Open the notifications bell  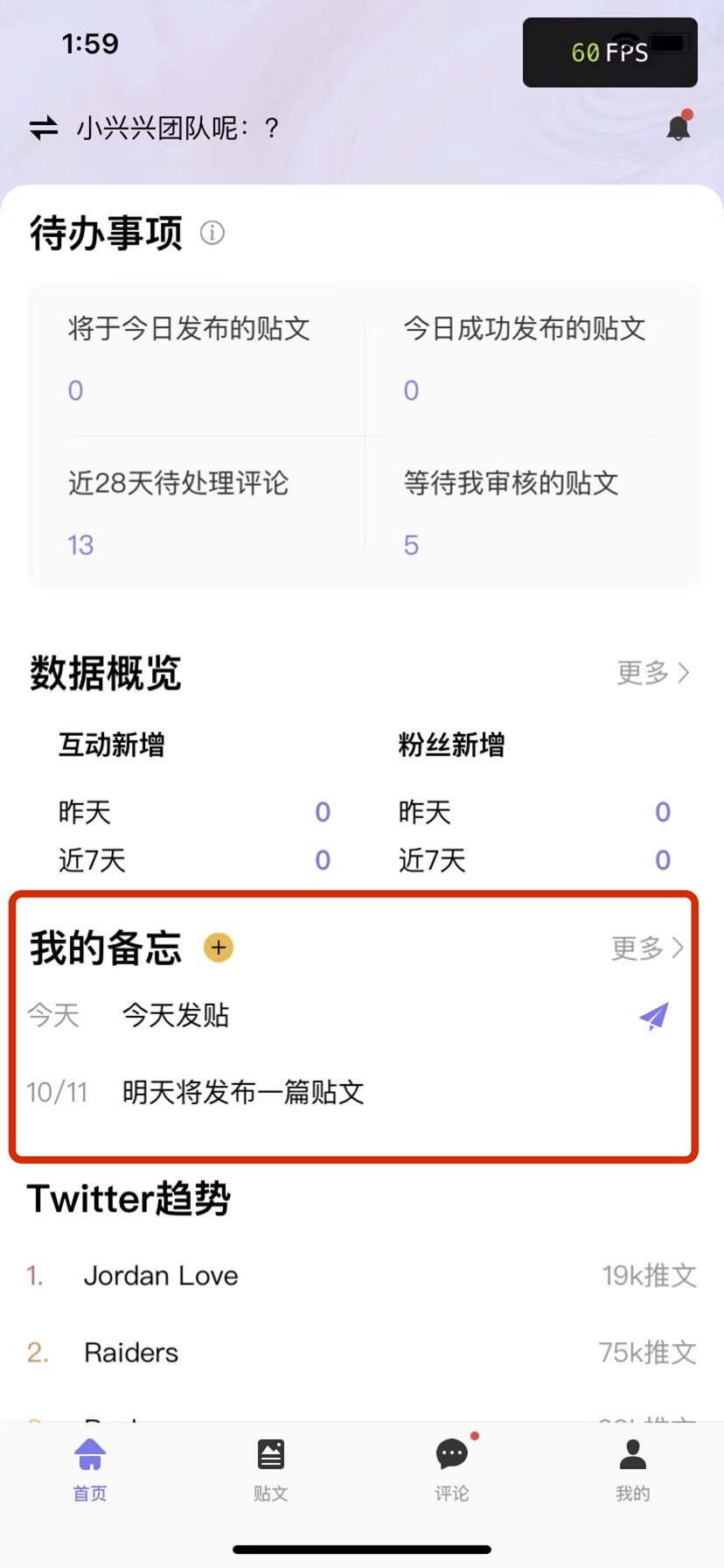pos(679,128)
